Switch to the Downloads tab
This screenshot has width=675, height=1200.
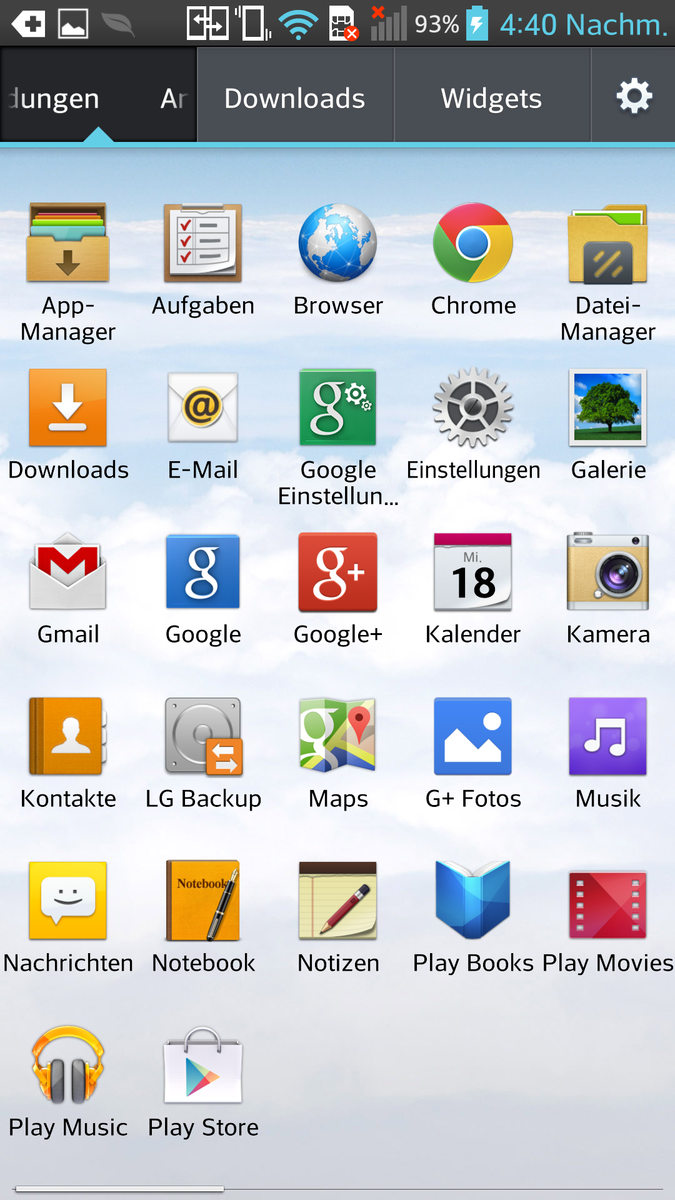pos(295,97)
